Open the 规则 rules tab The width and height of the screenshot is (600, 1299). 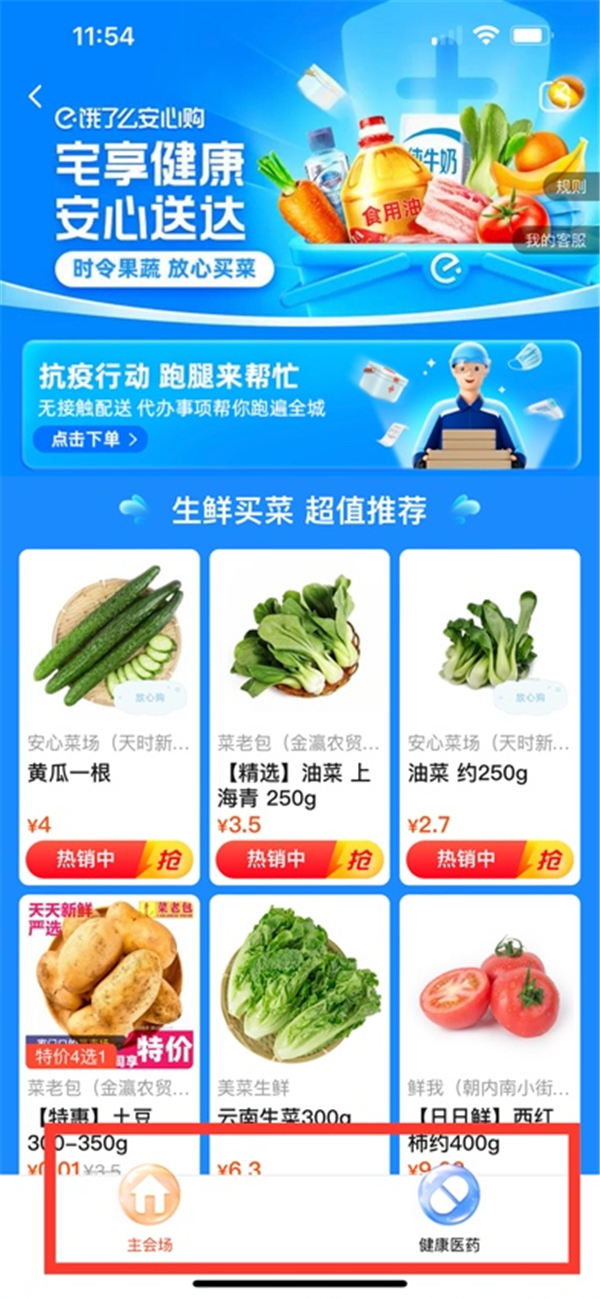tap(570, 187)
